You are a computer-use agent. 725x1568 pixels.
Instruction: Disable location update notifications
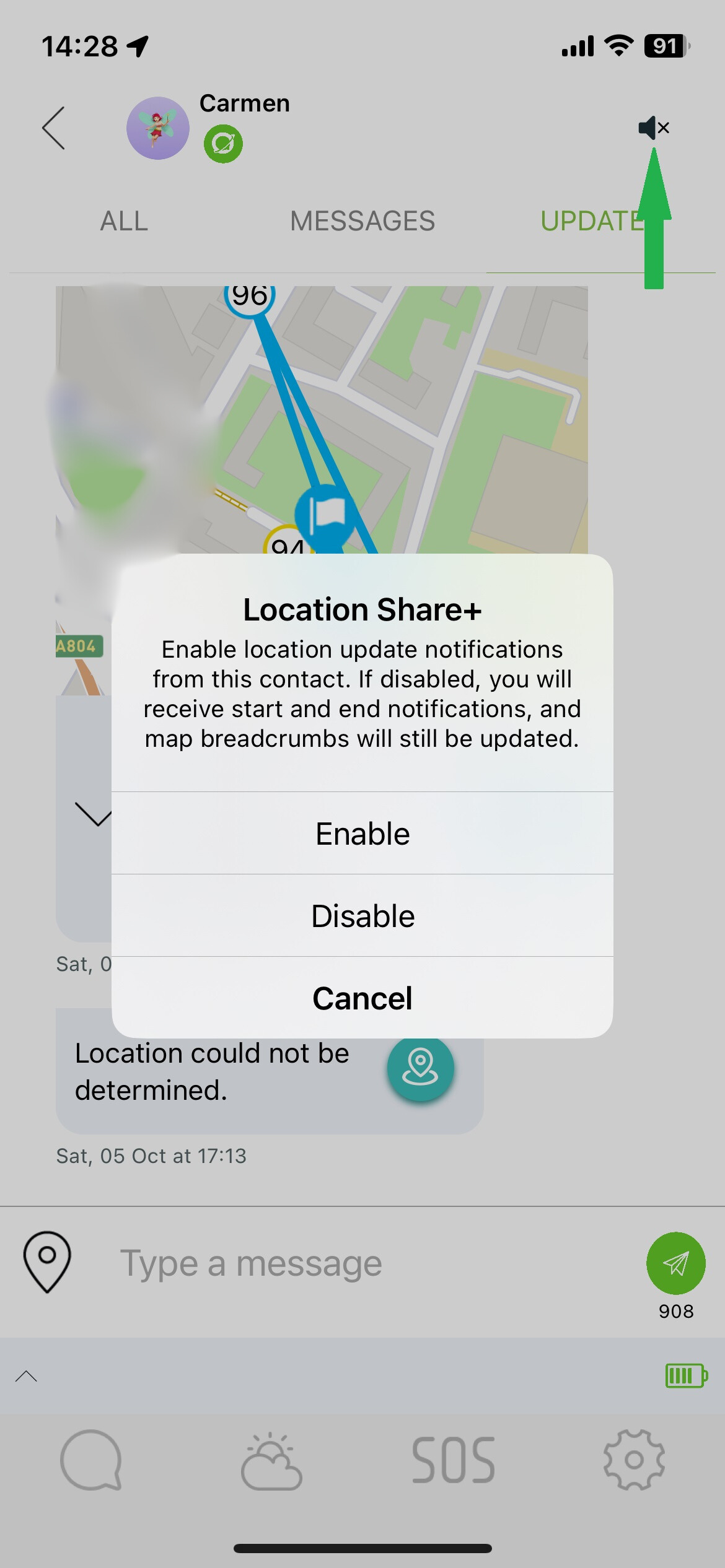click(362, 915)
